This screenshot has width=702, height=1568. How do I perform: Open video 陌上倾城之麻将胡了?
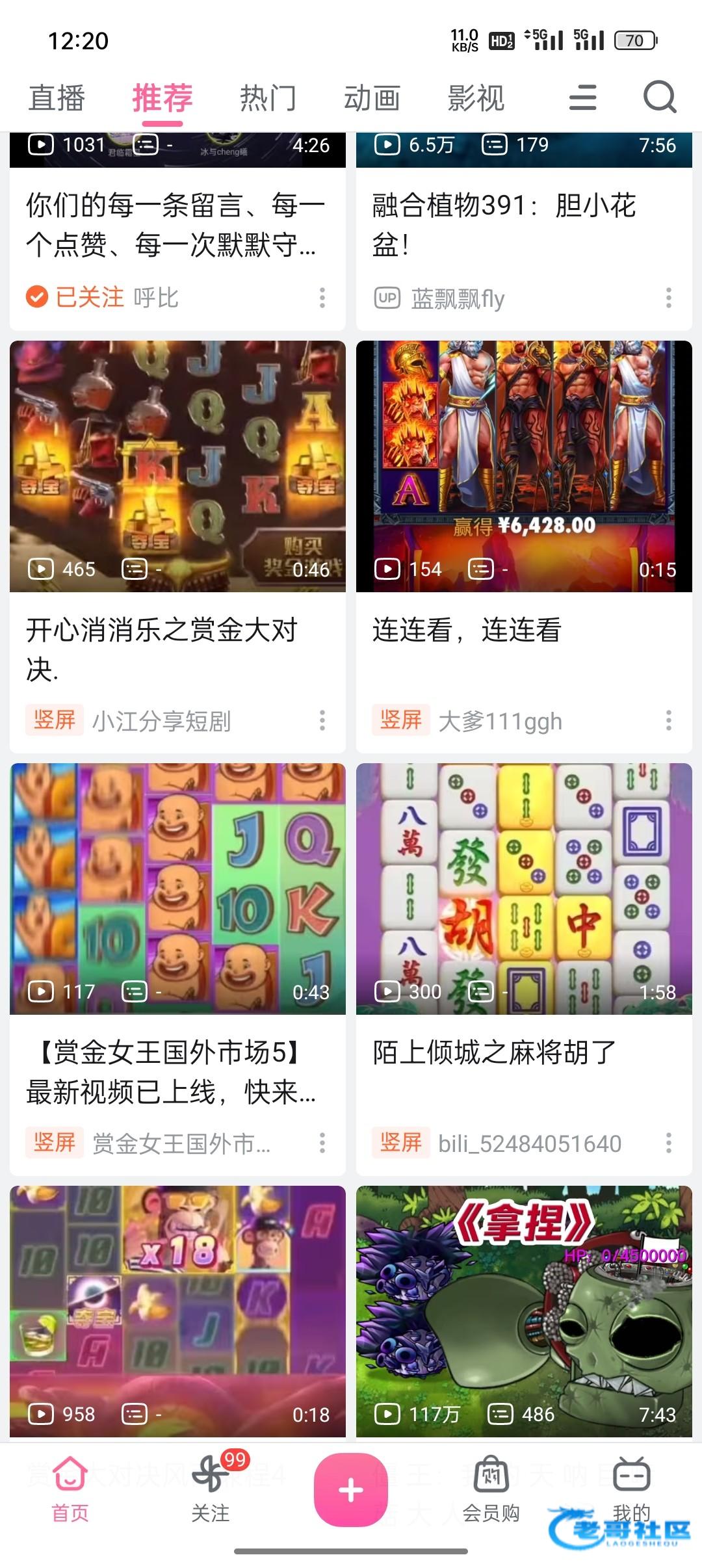pos(524,889)
